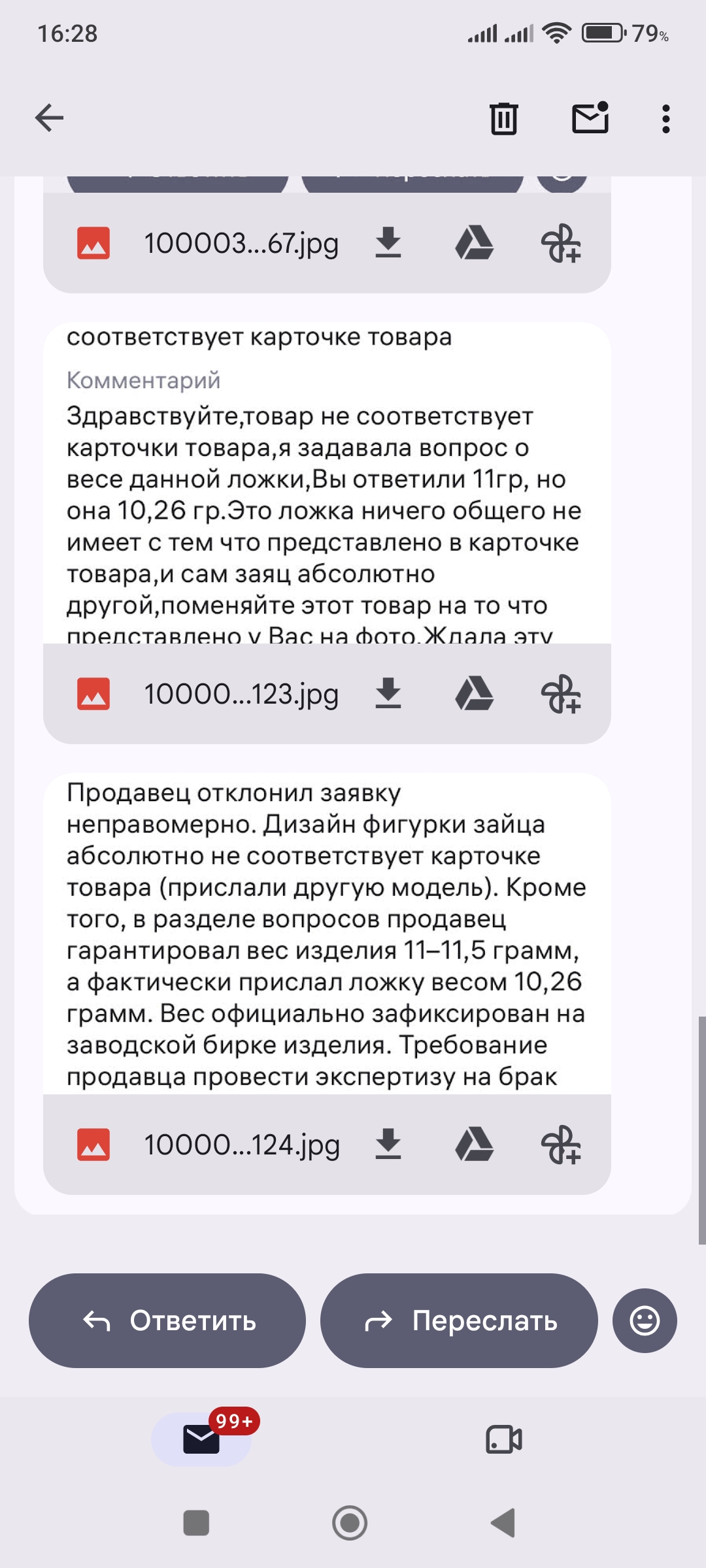Add an emoji reaction

coord(645,1320)
